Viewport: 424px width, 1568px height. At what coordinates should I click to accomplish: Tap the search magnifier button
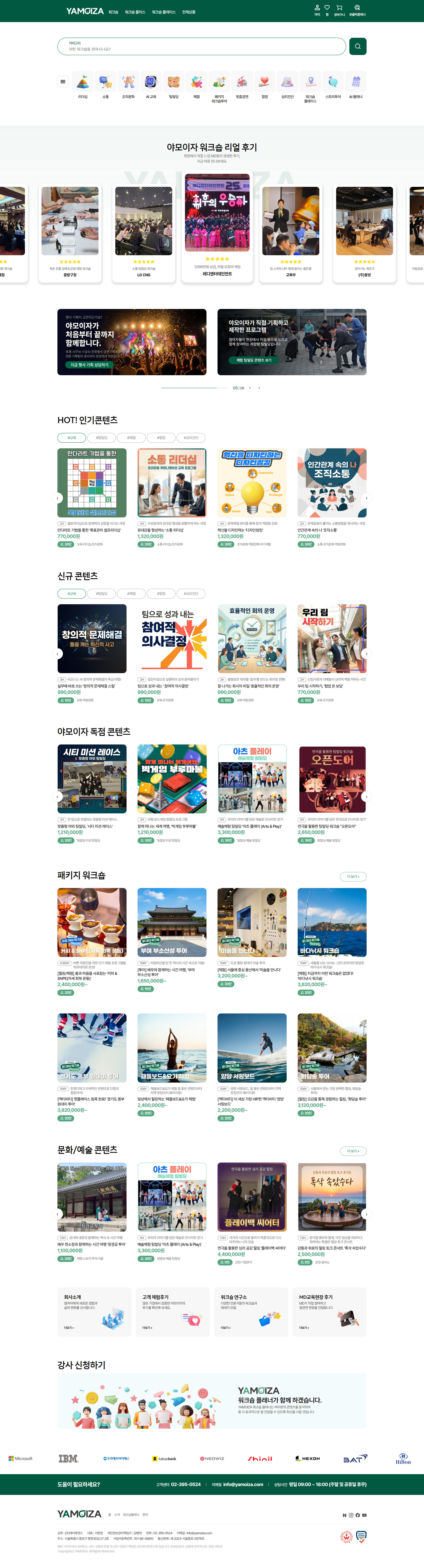(358, 46)
